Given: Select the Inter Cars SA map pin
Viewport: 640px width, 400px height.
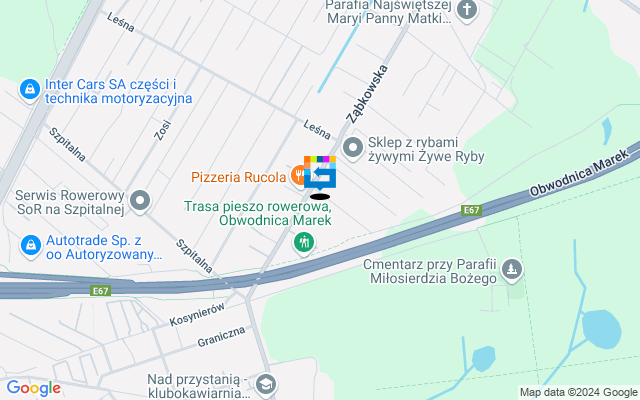Looking at the screenshot, I should [x=29, y=90].
